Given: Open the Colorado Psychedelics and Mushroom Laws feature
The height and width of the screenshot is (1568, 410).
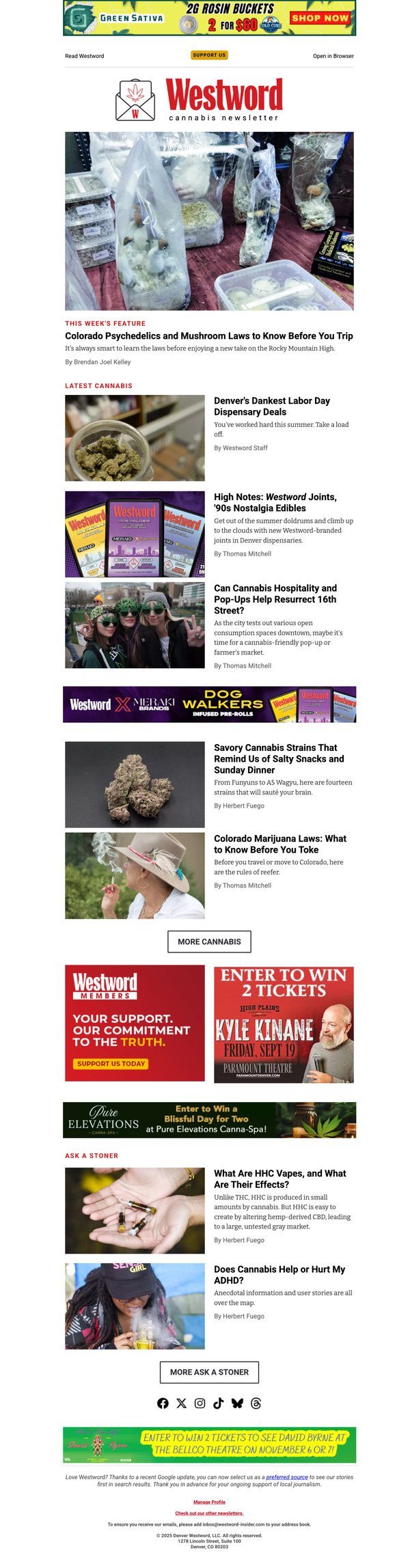Looking at the screenshot, I should coord(208,336).
